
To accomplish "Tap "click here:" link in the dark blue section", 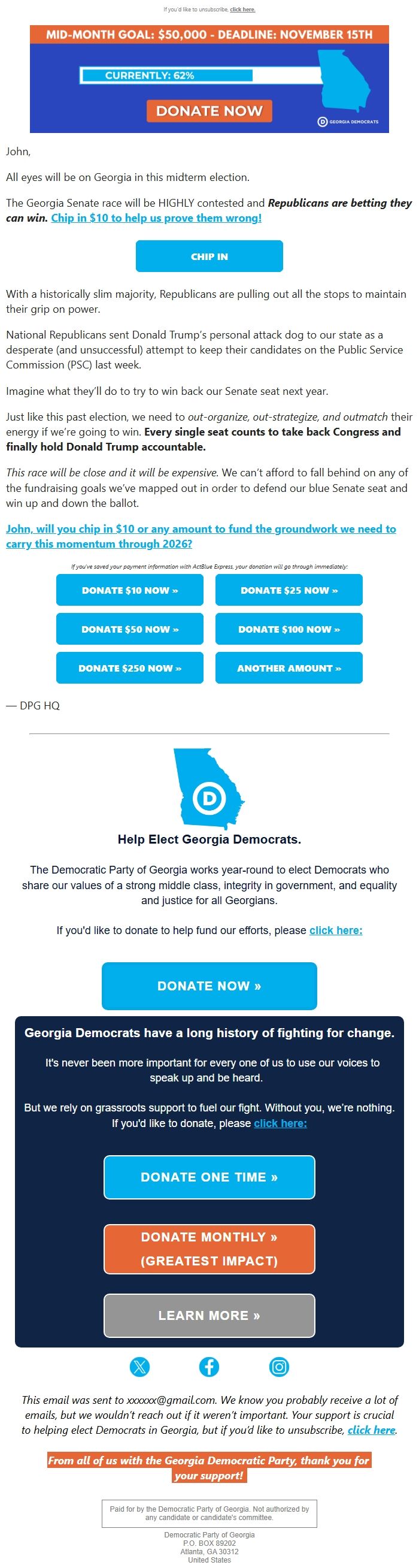I will tap(280, 1123).
